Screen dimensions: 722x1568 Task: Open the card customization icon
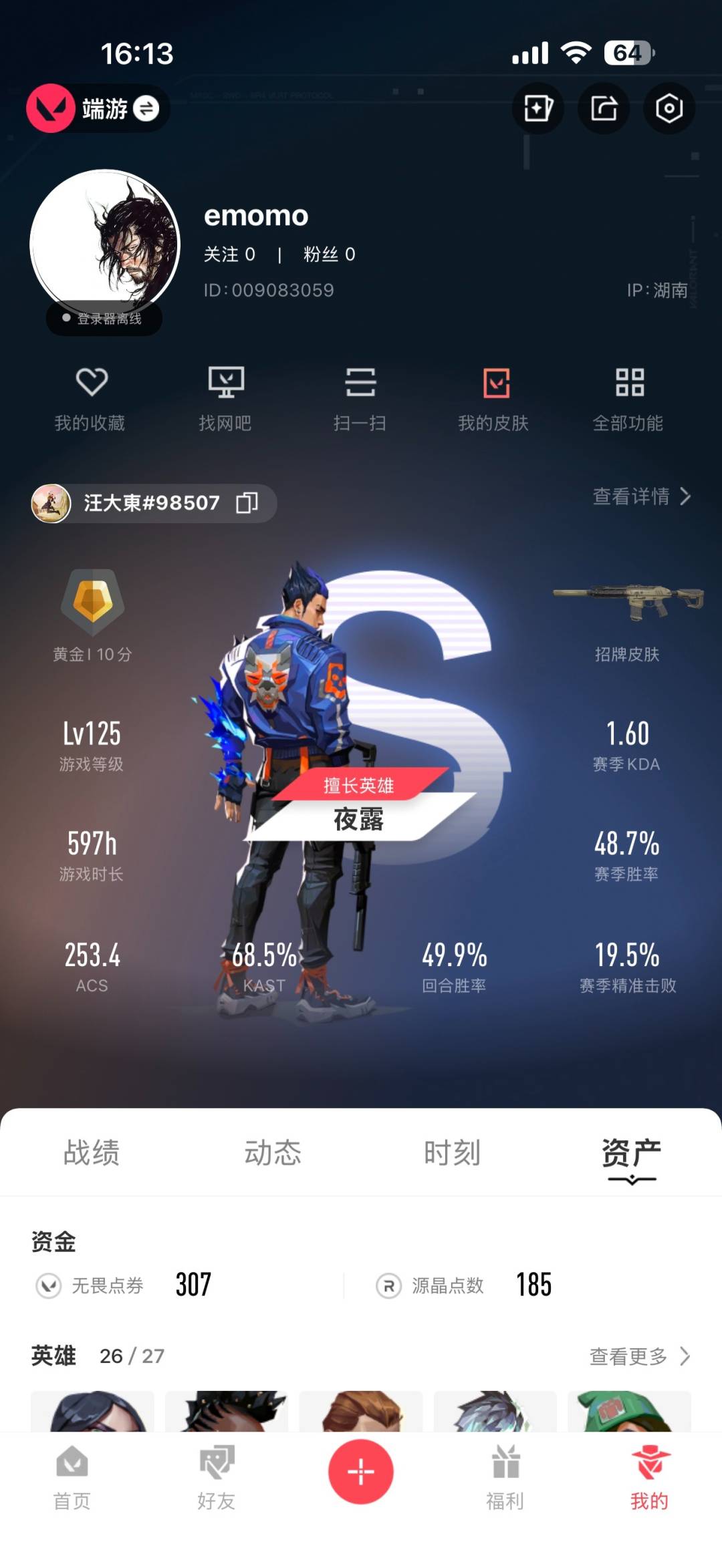537,108
